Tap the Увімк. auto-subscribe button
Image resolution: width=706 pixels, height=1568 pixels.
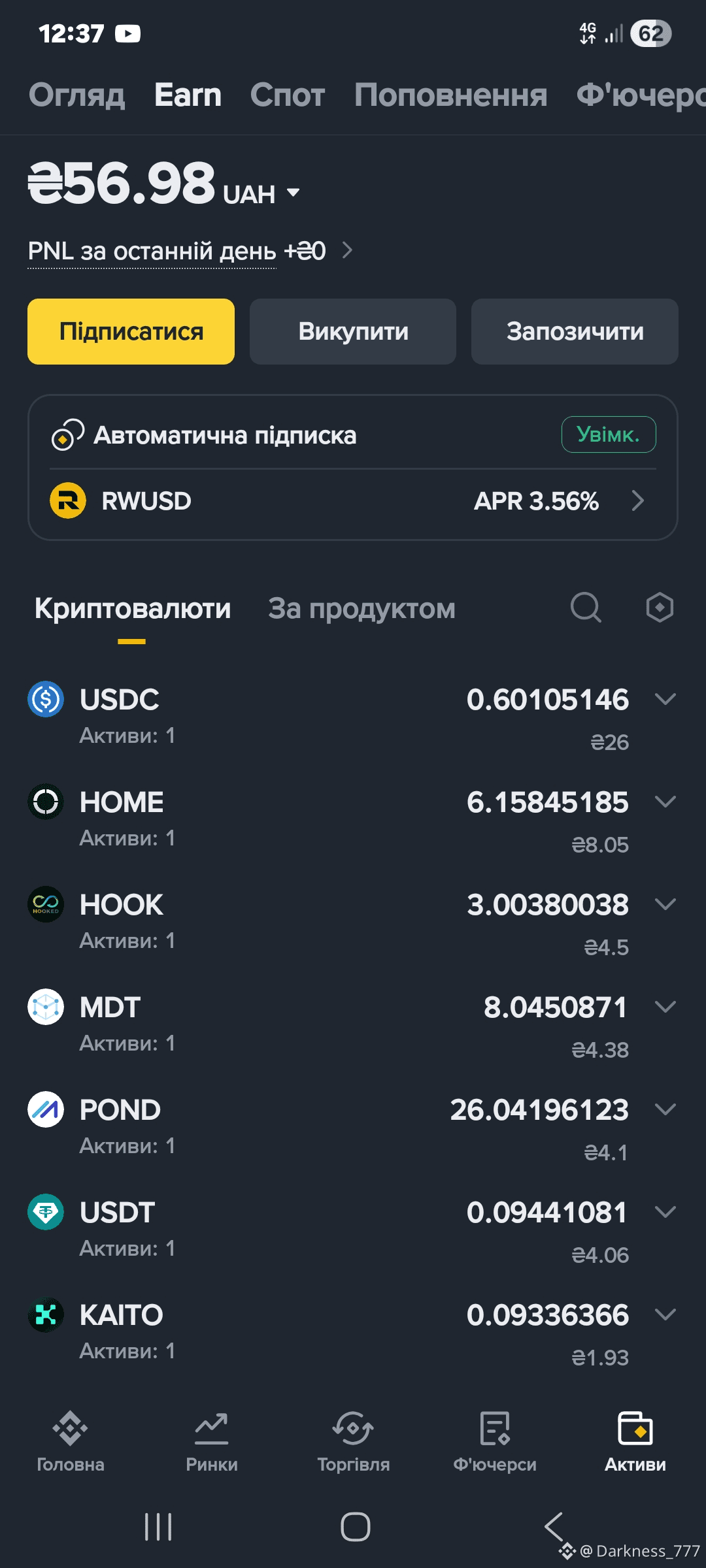pyautogui.click(x=608, y=434)
